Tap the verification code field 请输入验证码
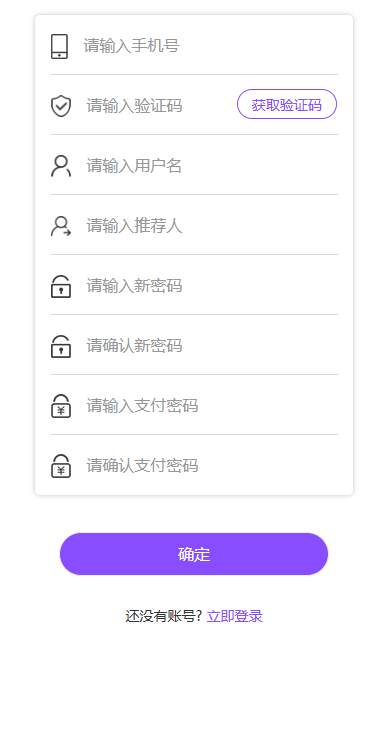The image size is (379, 754). (x=158, y=105)
